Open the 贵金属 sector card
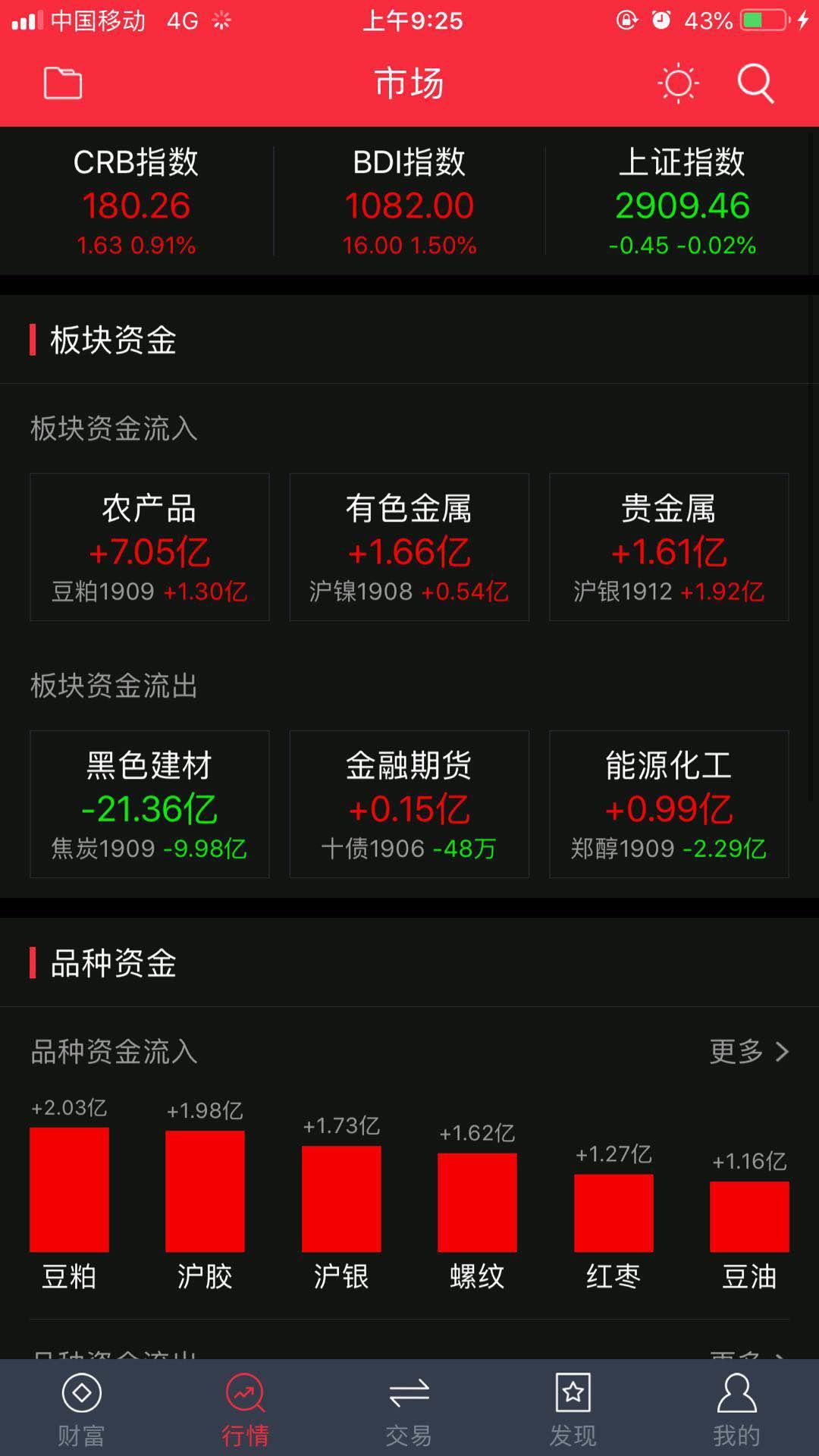This screenshot has height=1456, width=819. [668, 546]
